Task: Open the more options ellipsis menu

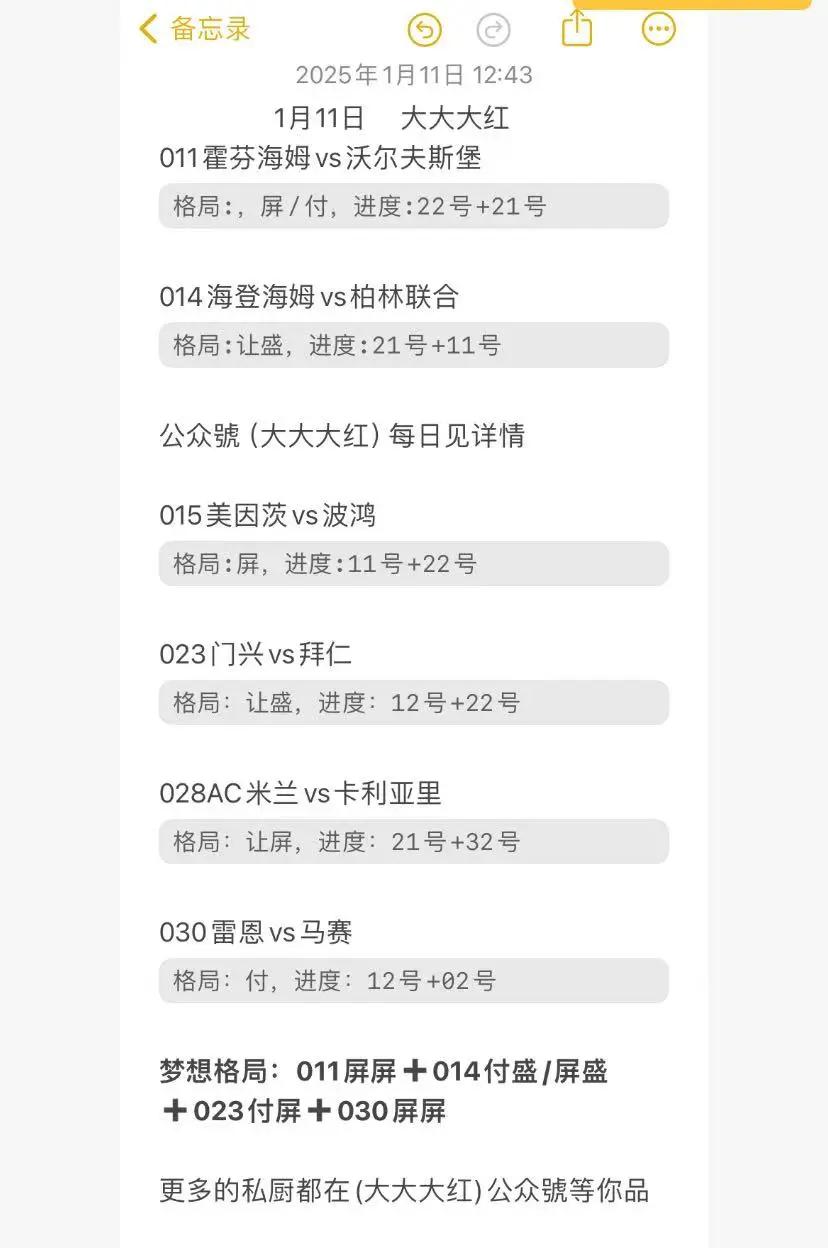Action: [659, 29]
